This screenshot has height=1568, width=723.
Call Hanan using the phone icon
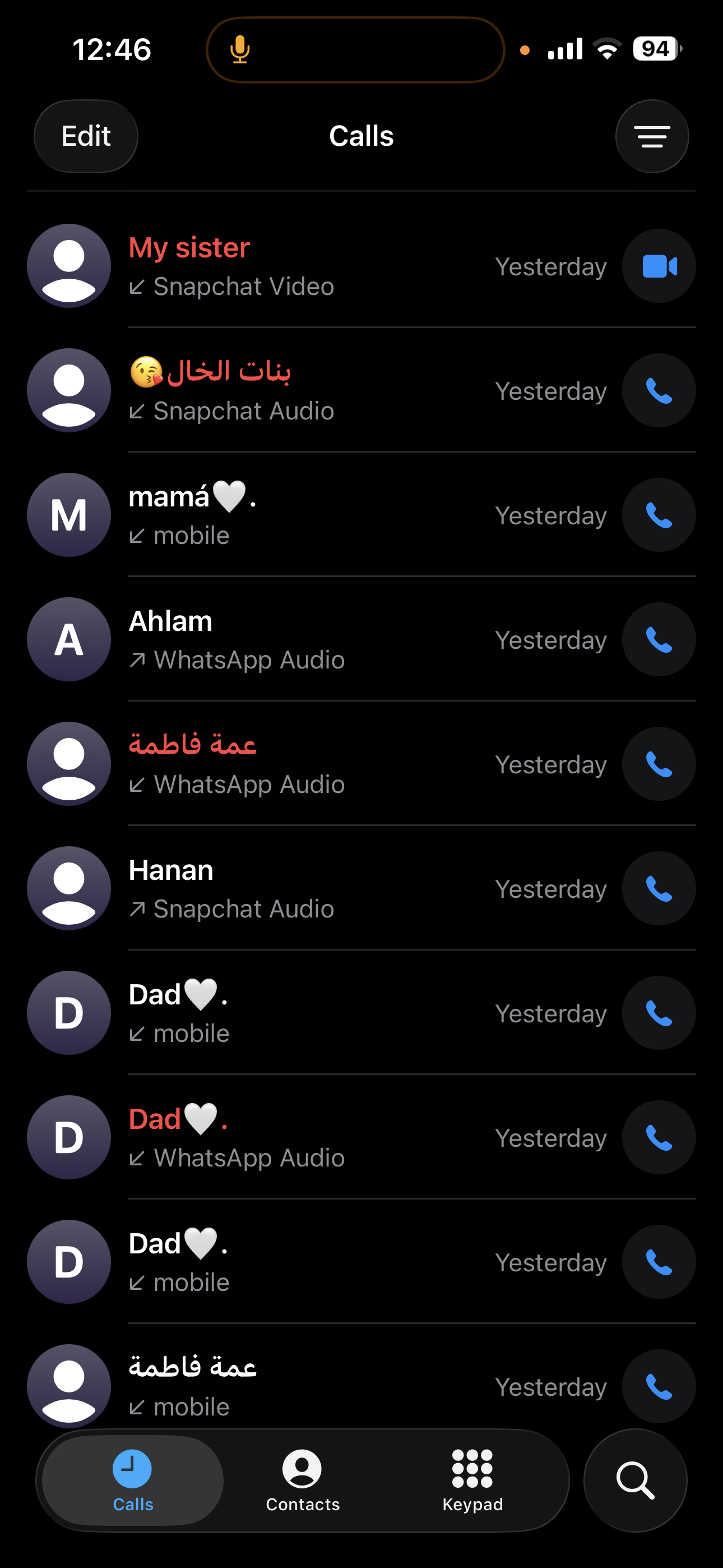click(659, 889)
